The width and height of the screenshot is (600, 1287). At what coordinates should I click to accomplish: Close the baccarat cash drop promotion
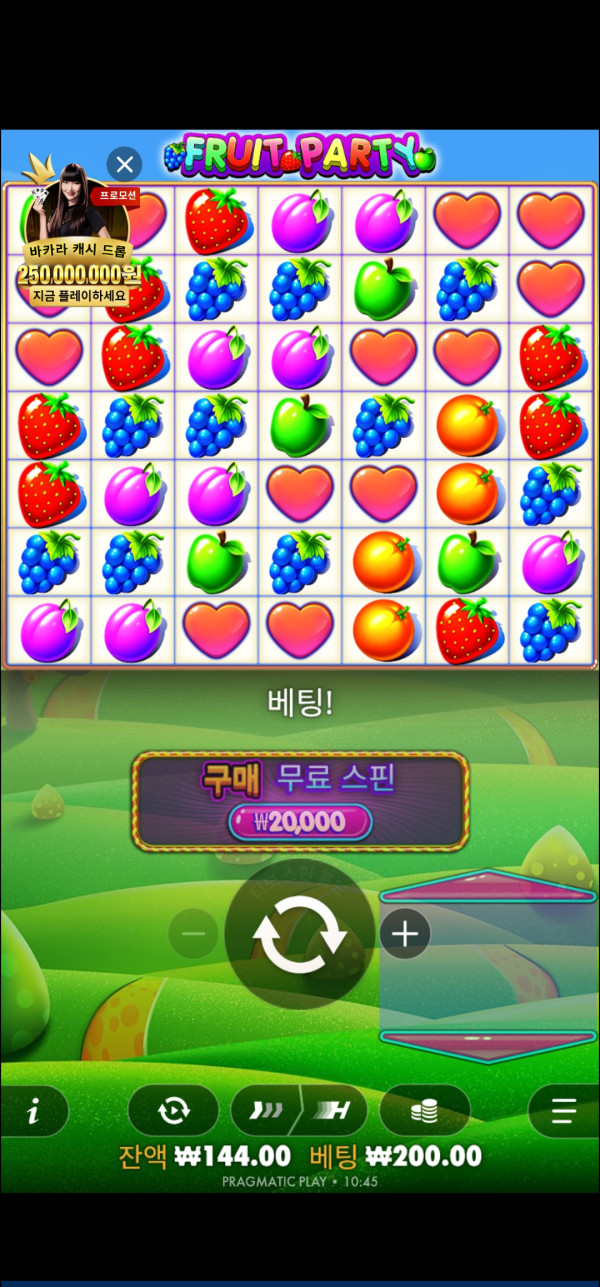pos(124,164)
